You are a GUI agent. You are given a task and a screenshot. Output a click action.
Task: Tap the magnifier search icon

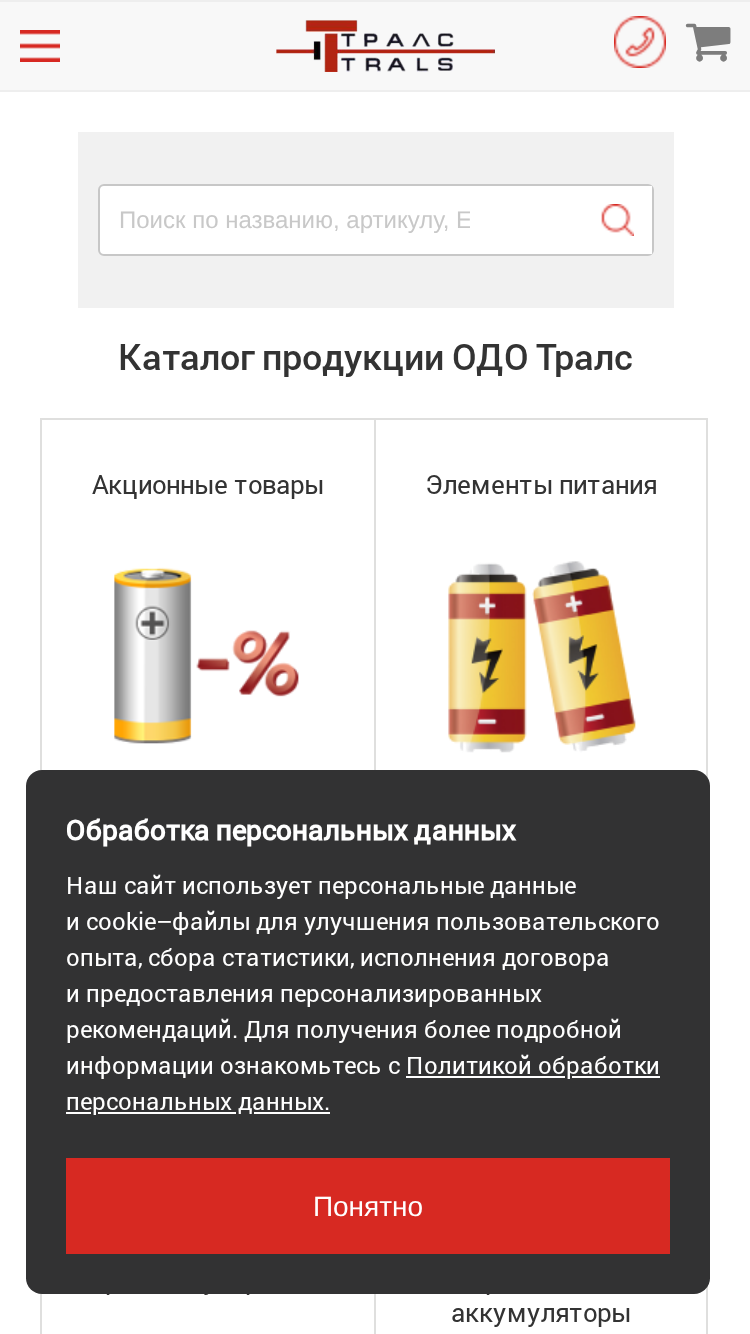[618, 220]
